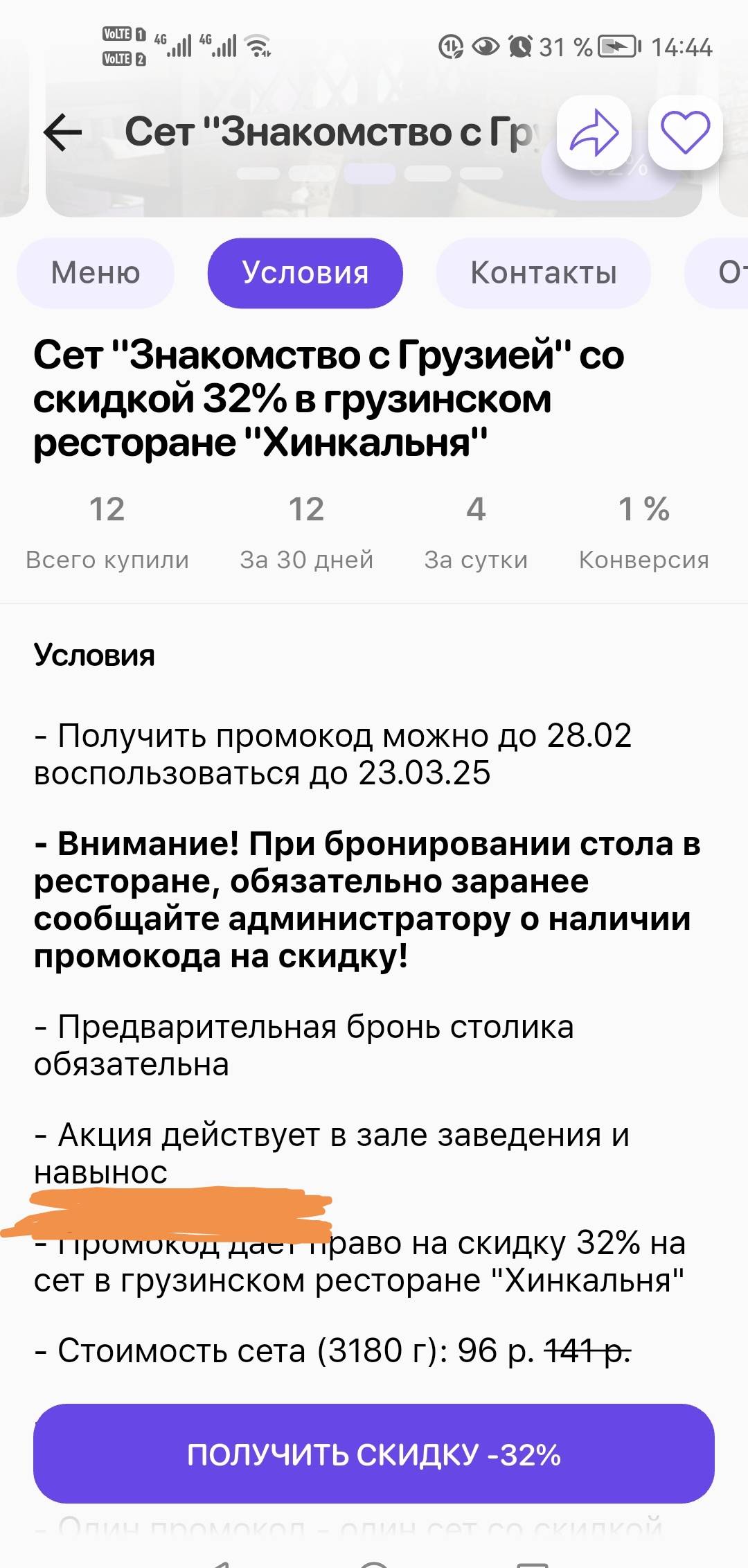Select the Условия tab
Screen dimensions: 748x1568
tap(305, 273)
